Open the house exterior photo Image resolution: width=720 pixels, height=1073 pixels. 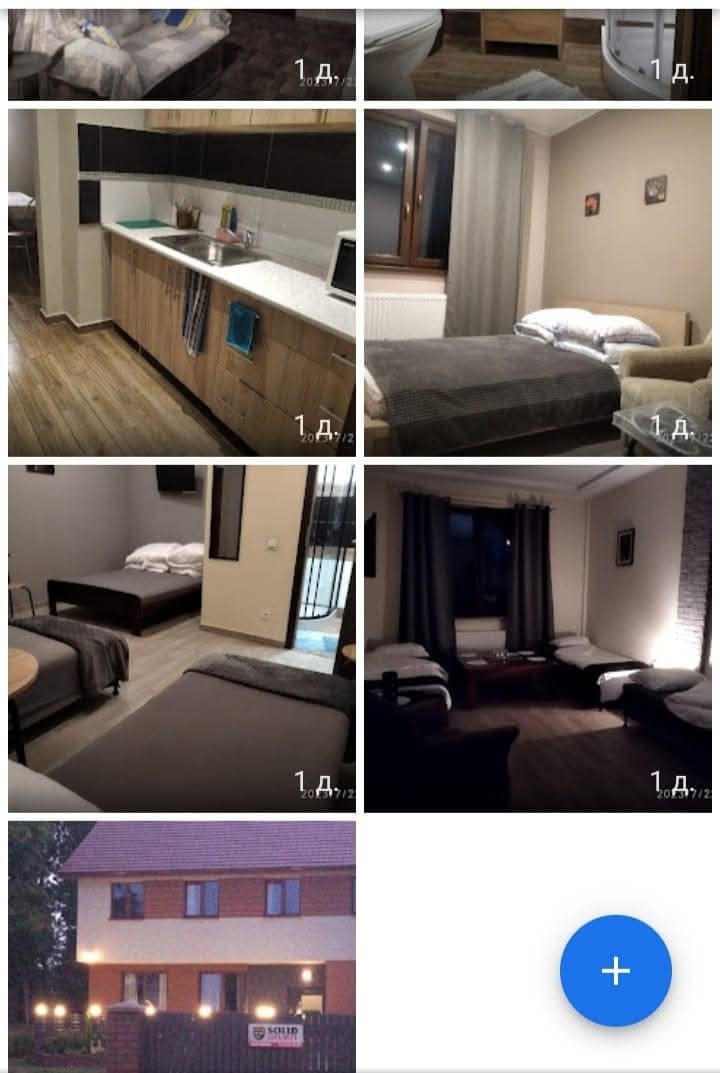pyautogui.click(x=181, y=945)
